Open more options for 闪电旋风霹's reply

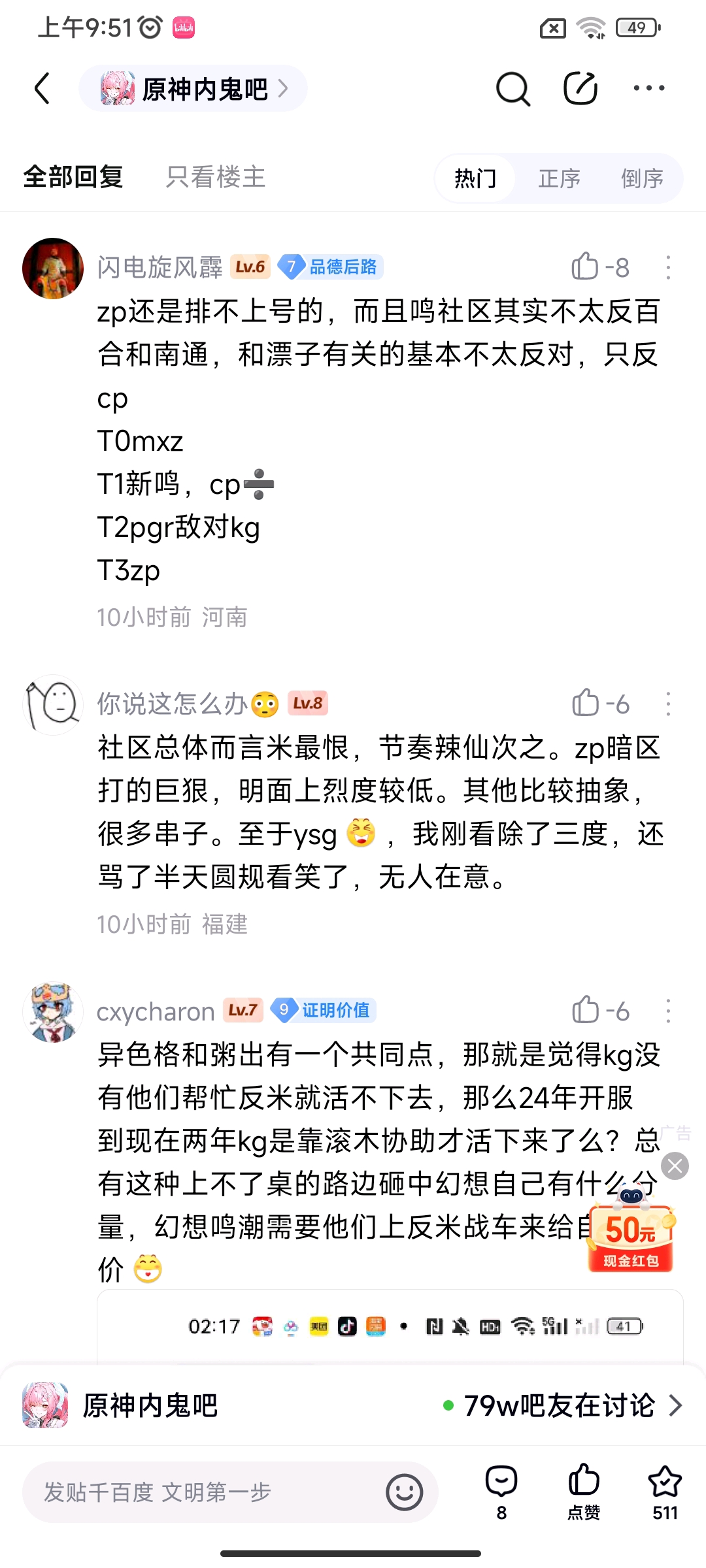tap(668, 268)
